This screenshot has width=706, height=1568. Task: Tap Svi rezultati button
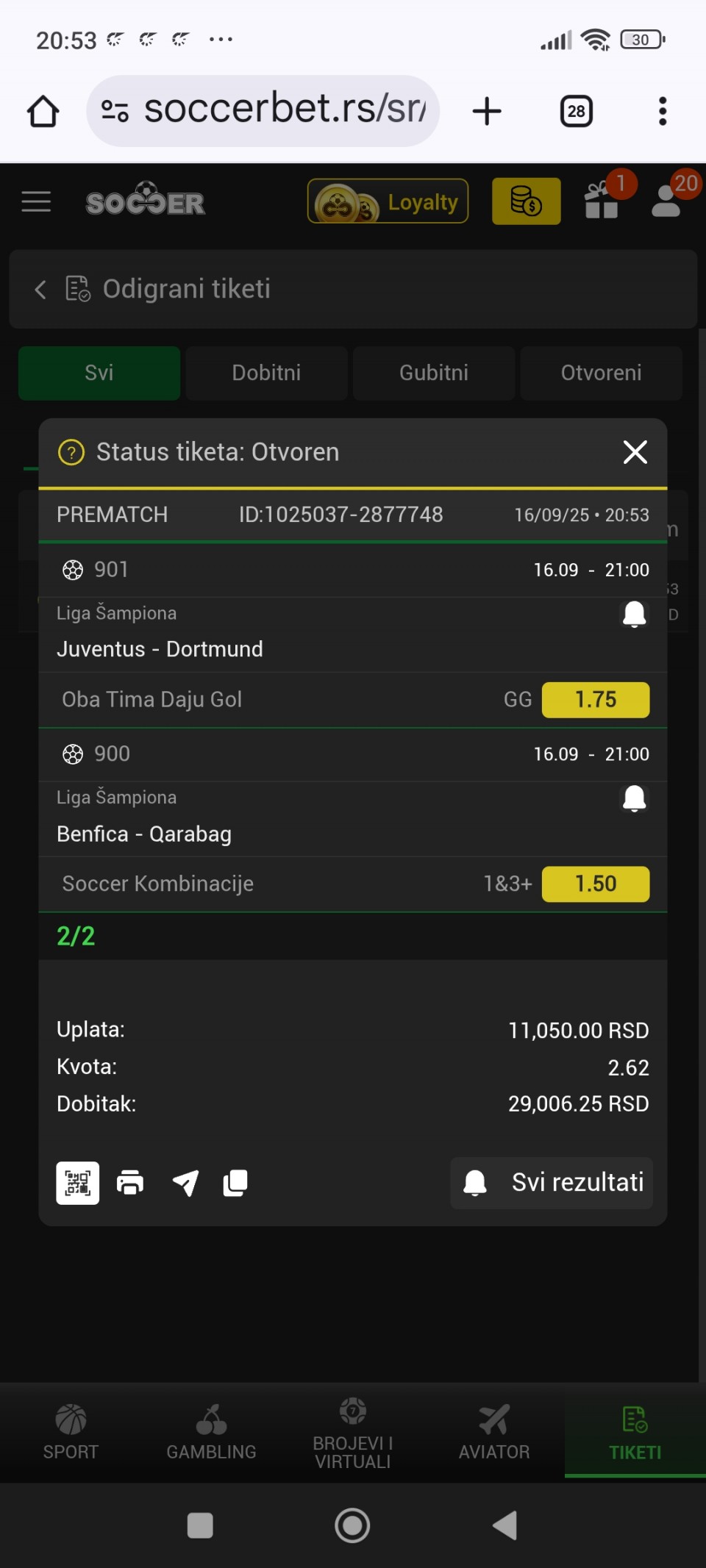click(x=552, y=1183)
